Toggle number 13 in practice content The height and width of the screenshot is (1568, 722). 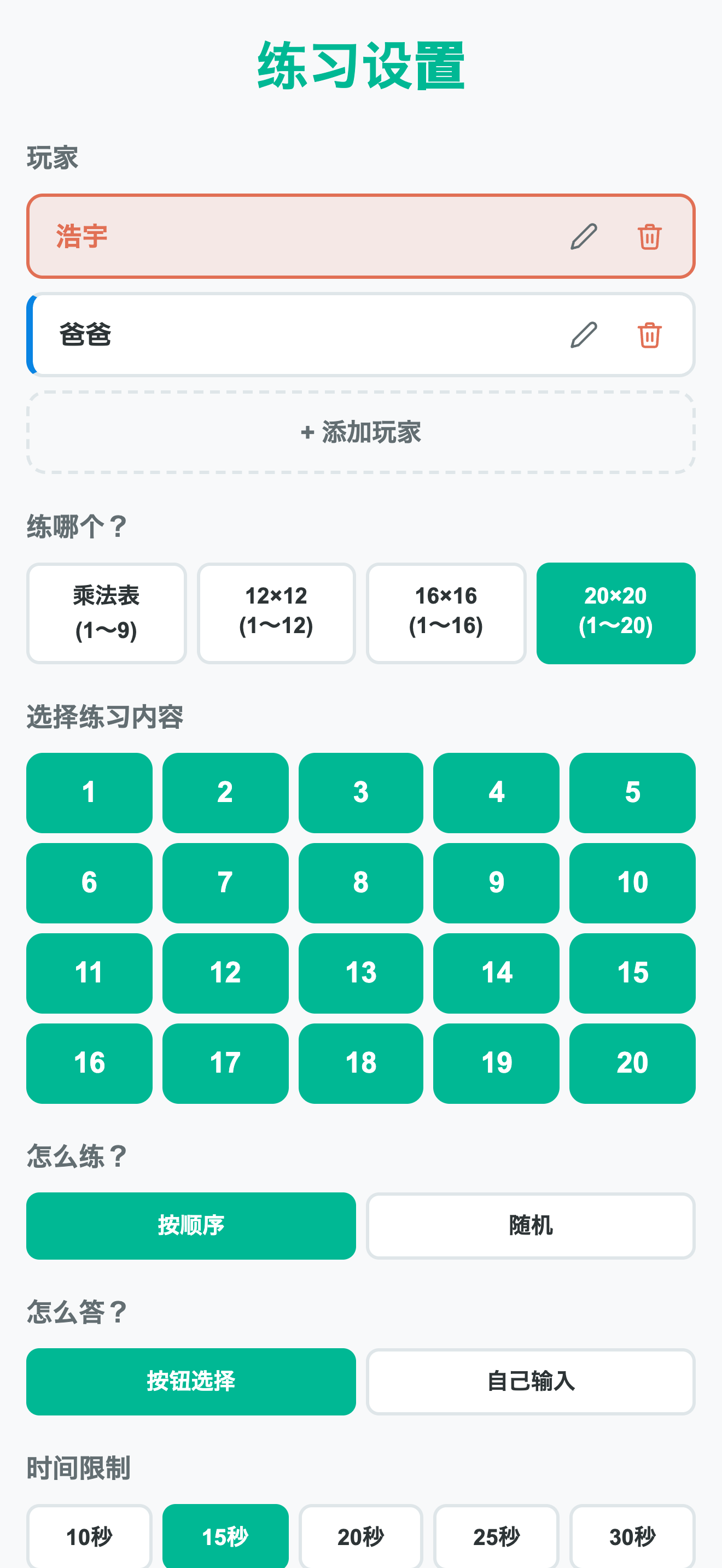click(361, 973)
